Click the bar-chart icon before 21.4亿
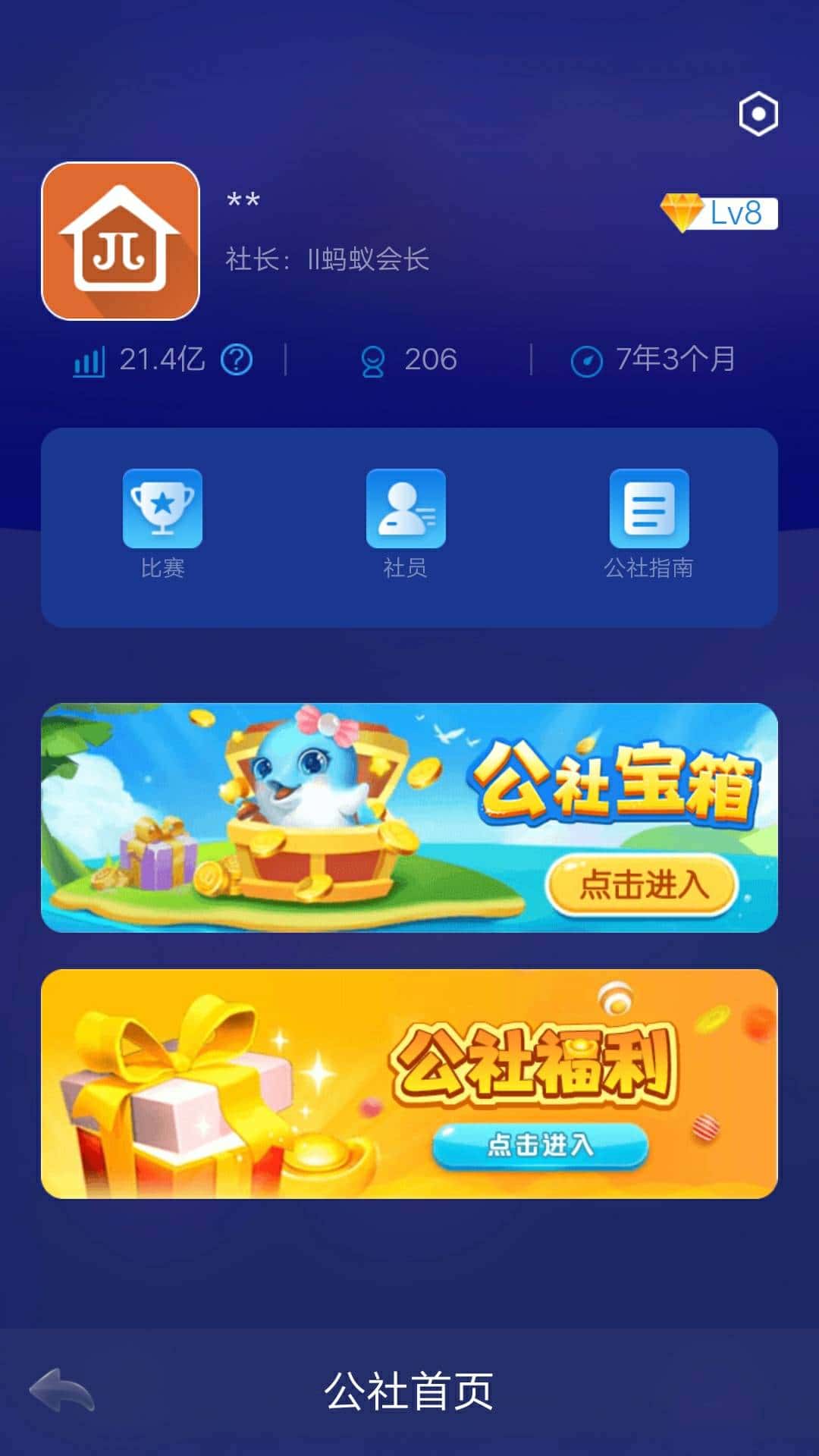Image resolution: width=819 pixels, height=1456 pixels. 89,361
